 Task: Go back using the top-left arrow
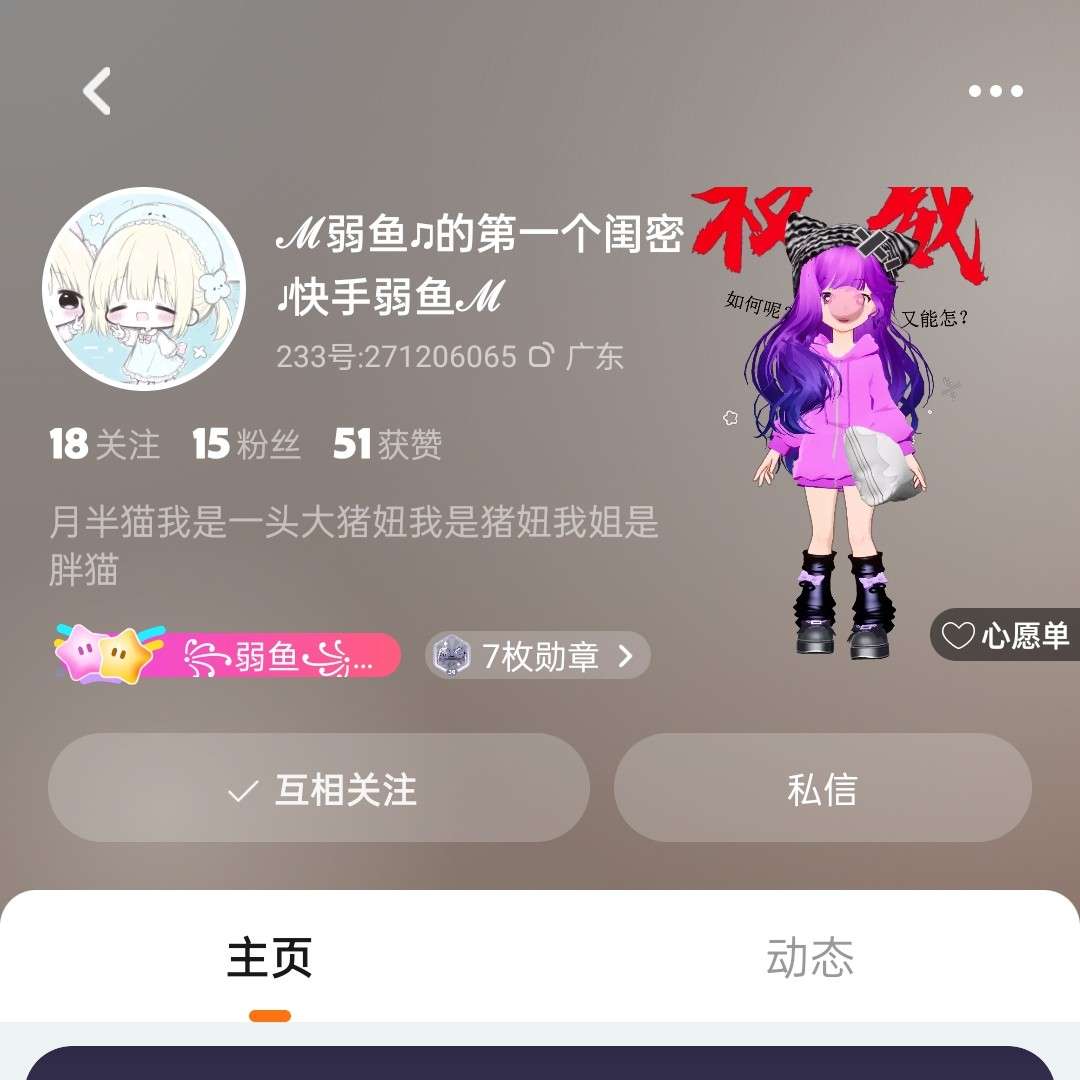(97, 91)
